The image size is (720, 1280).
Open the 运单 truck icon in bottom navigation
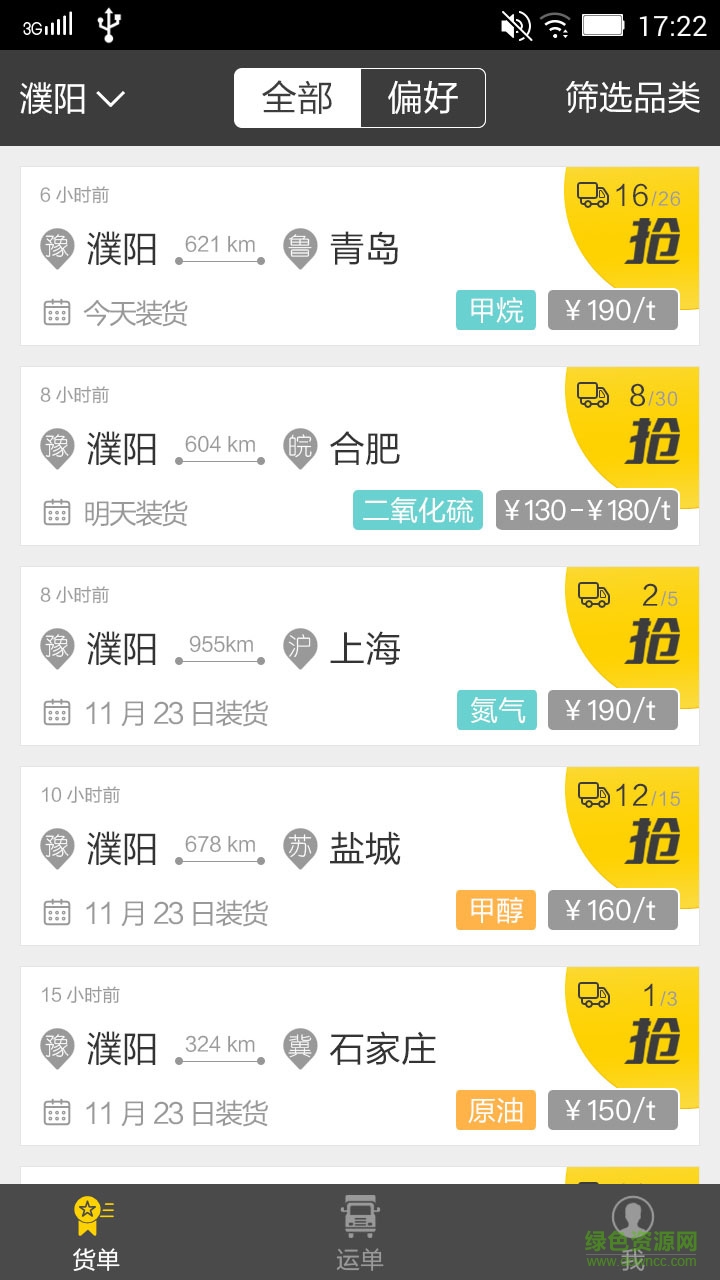362,1212
